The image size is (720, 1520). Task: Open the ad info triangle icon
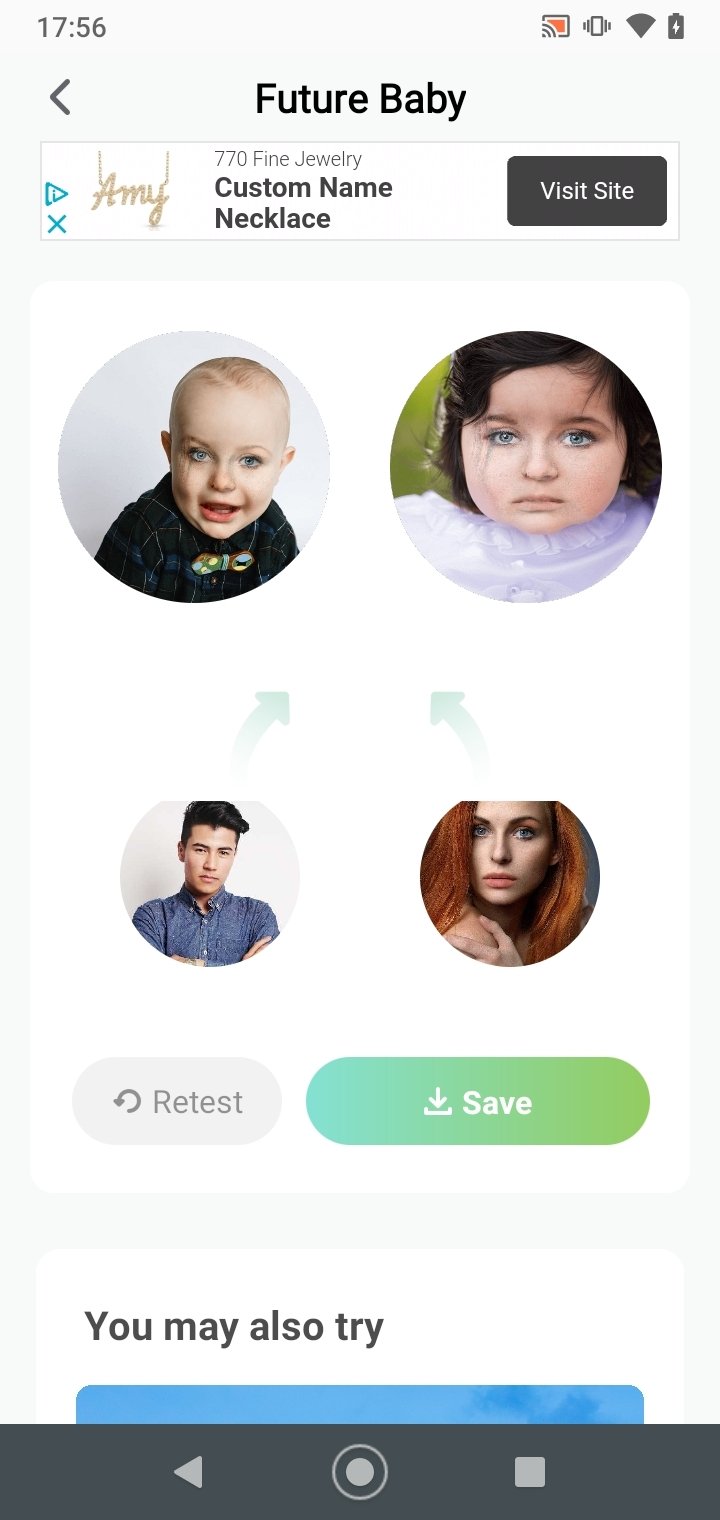[x=57, y=194]
